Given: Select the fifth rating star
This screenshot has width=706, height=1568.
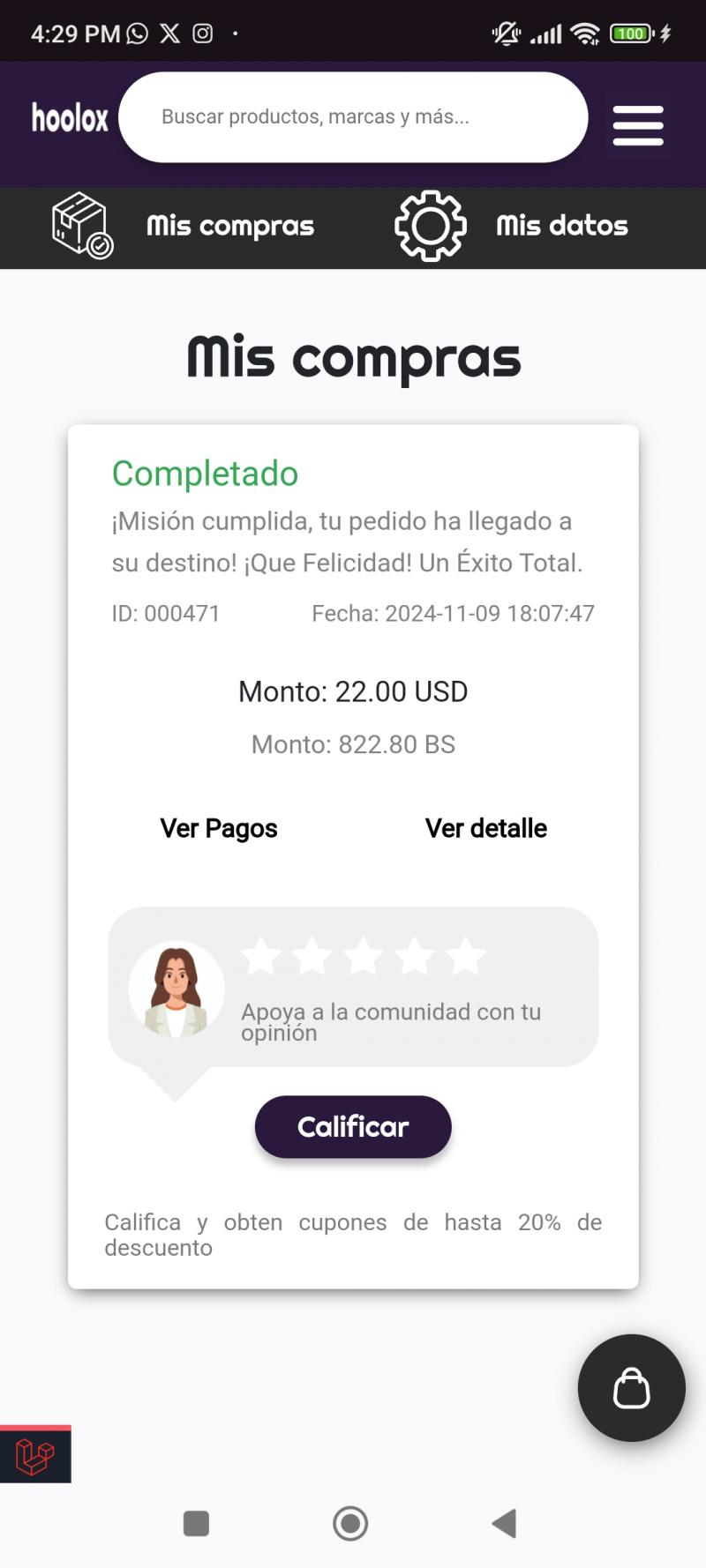Looking at the screenshot, I should [x=465, y=957].
